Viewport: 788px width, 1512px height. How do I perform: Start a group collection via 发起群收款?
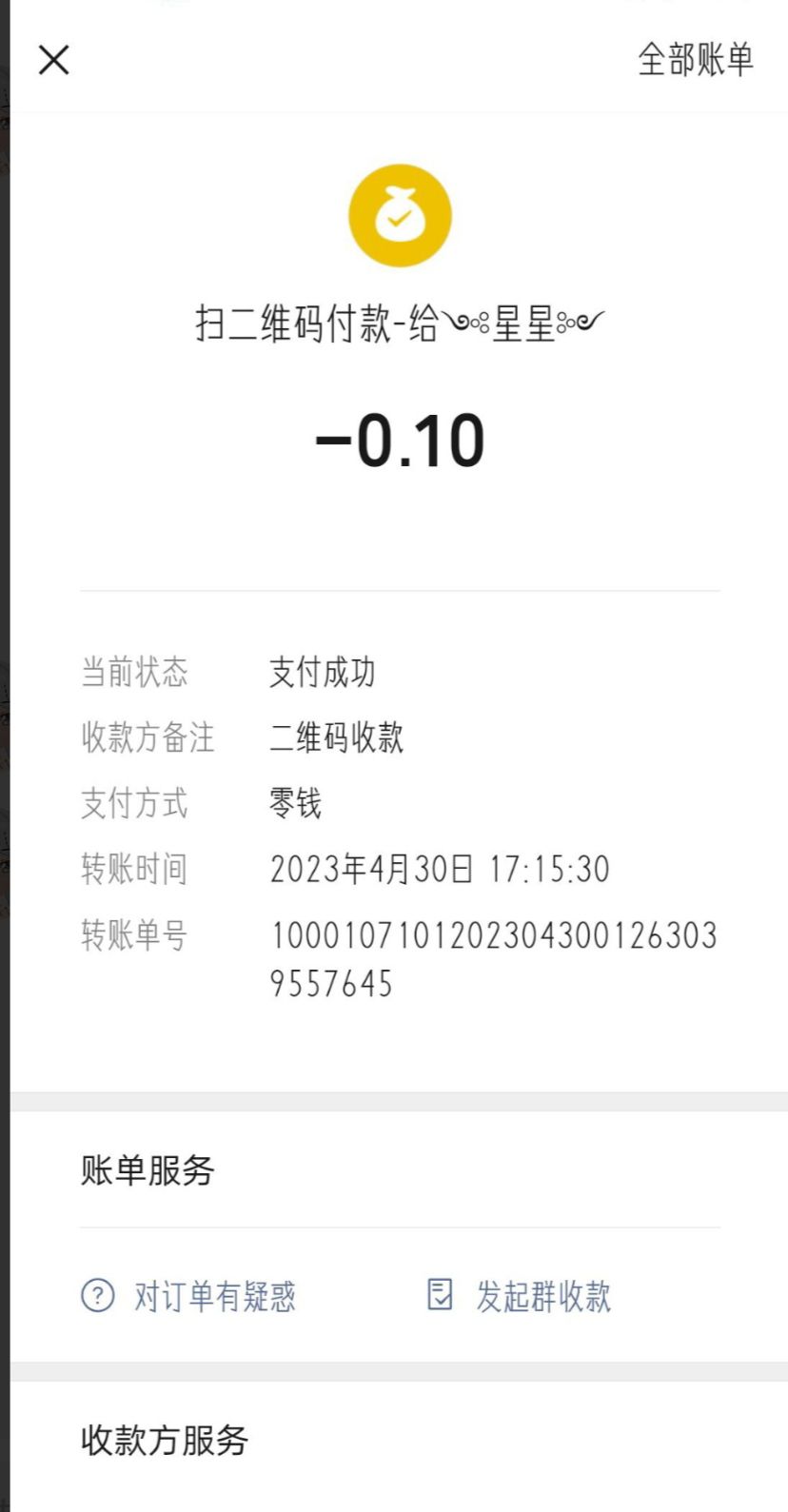click(519, 1296)
